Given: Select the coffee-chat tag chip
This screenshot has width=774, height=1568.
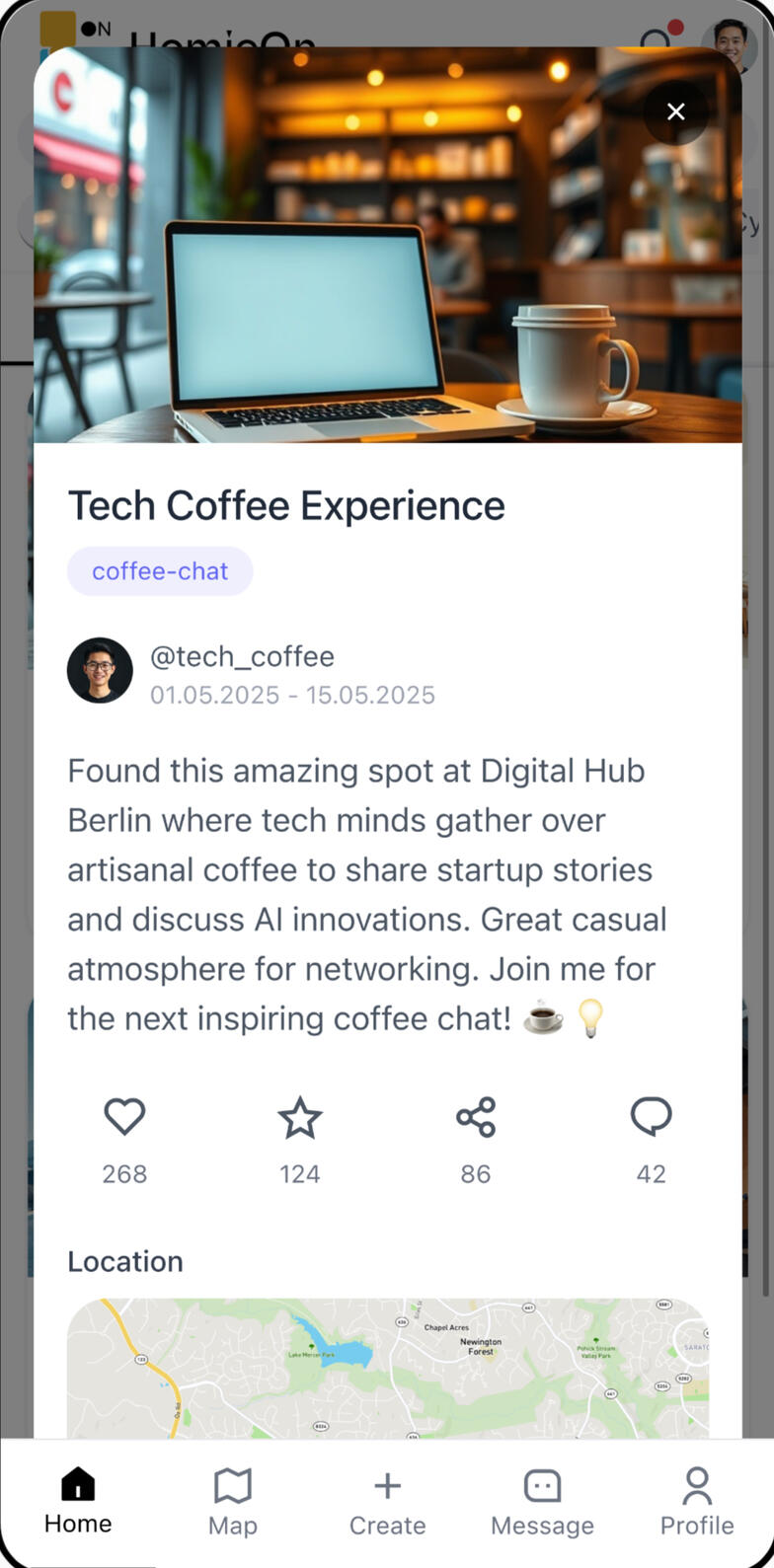Looking at the screenshot, I should click(160, 571).
